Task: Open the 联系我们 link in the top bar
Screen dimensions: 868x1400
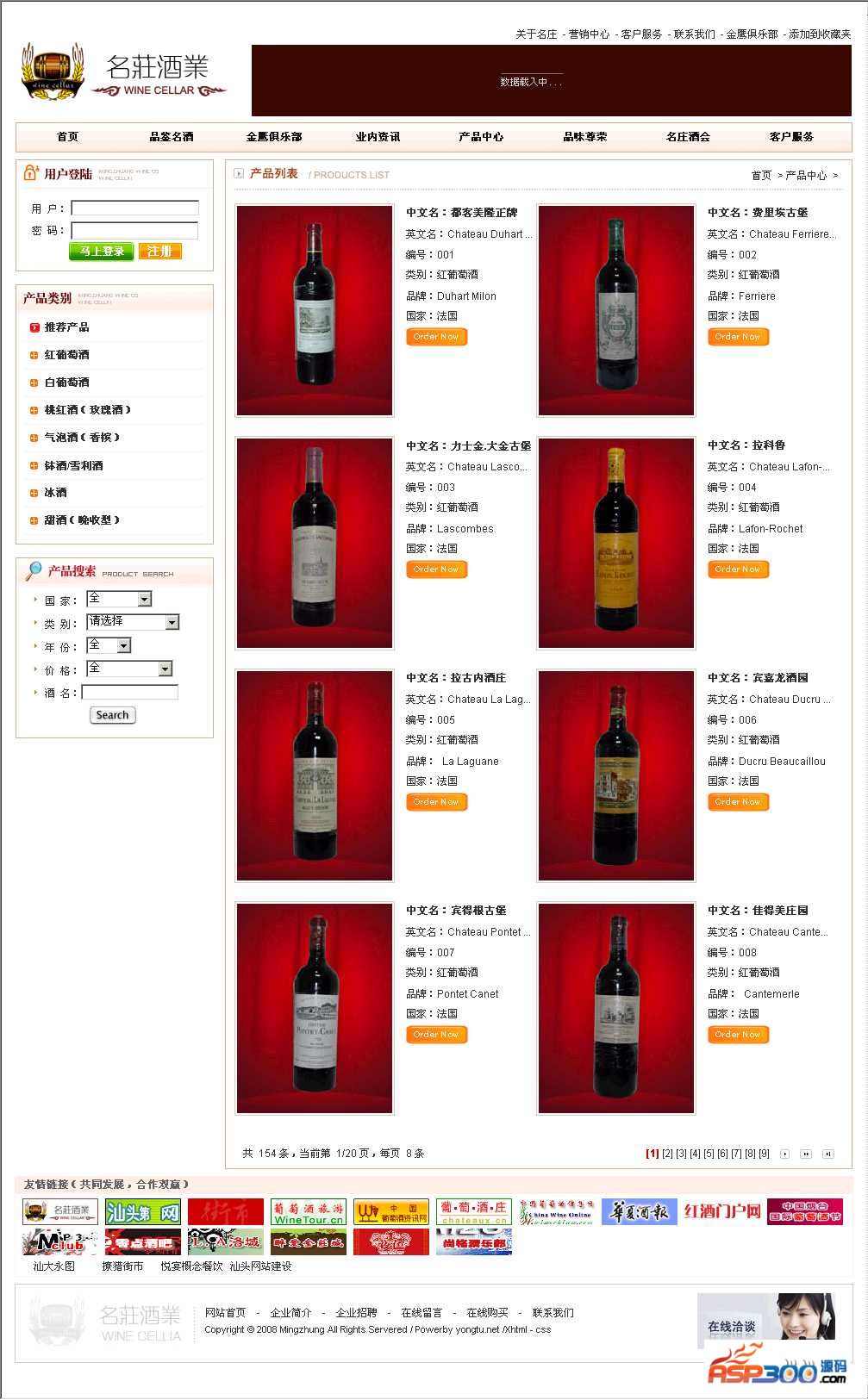Action: [x=694, y=34]
